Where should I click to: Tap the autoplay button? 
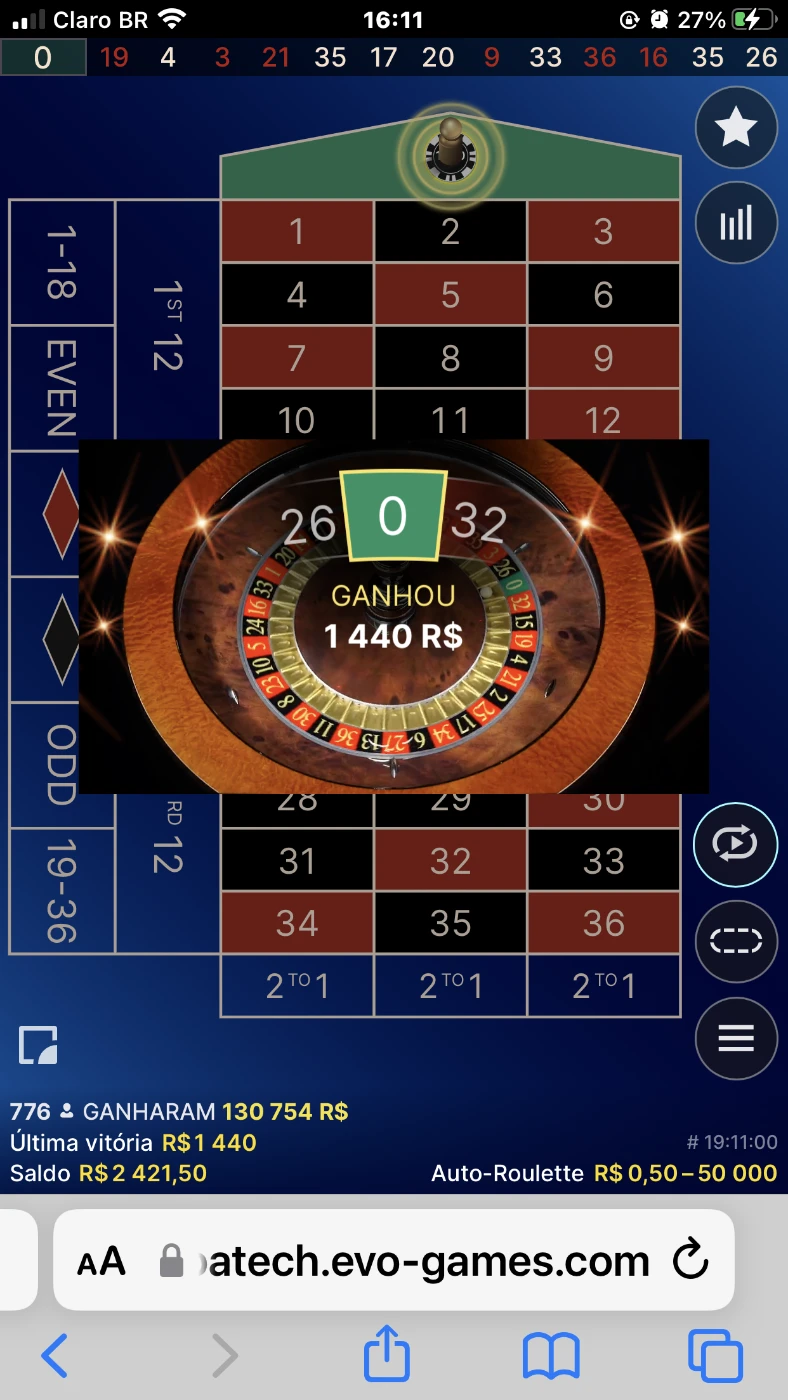point(736,844)
